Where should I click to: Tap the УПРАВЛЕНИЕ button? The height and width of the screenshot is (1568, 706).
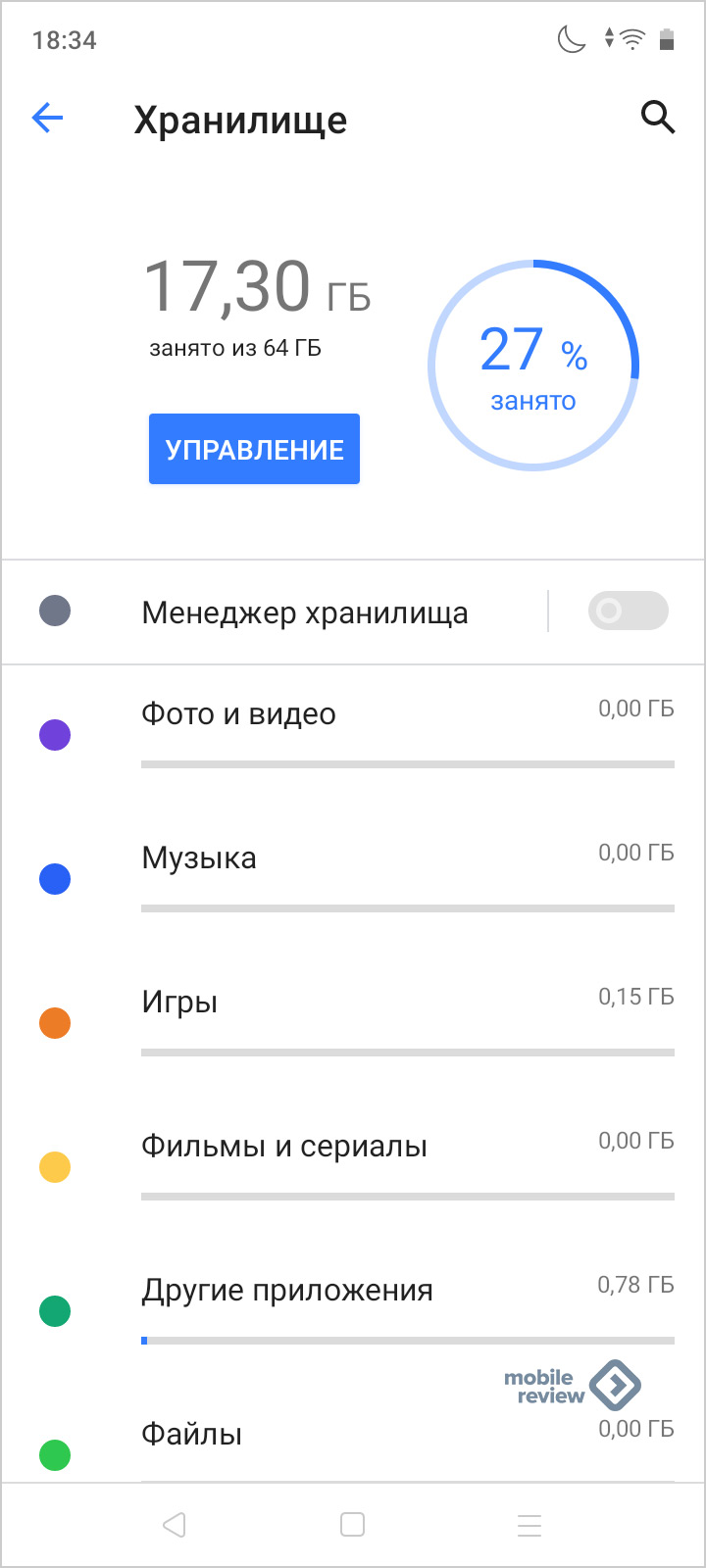click(254, 449)
